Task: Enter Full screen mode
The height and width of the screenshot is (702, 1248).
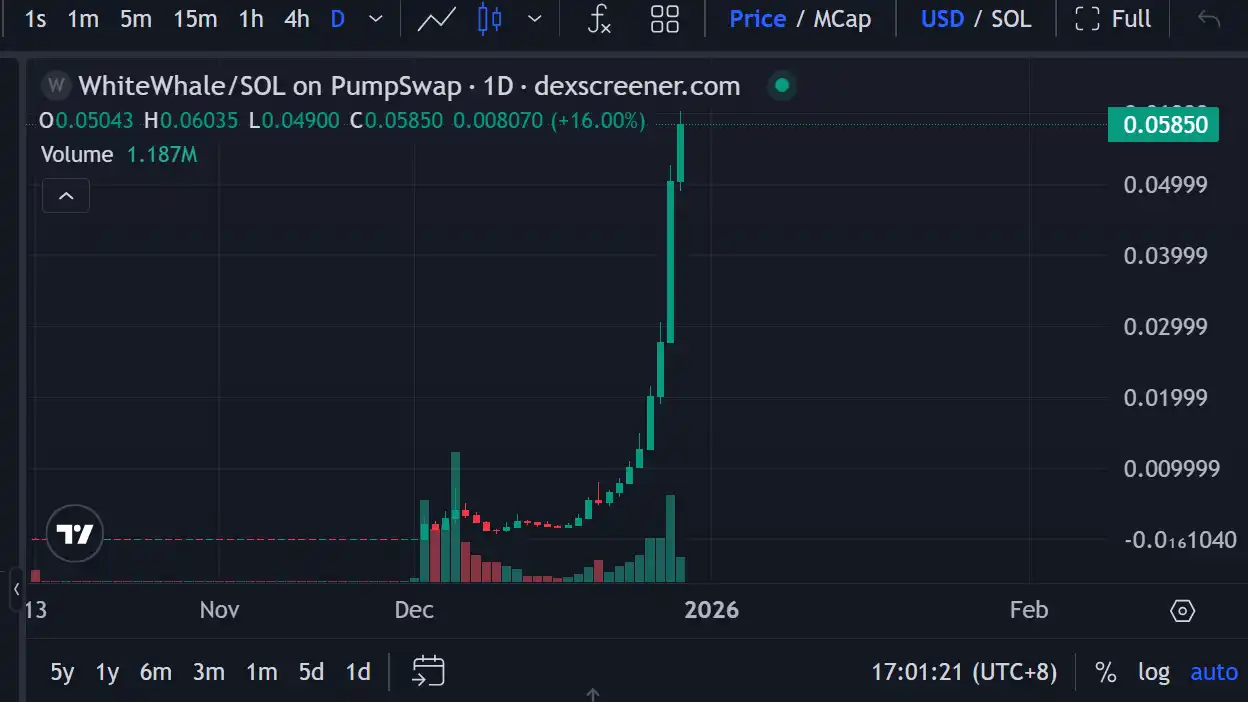Action: click(x=1112, y=19)
